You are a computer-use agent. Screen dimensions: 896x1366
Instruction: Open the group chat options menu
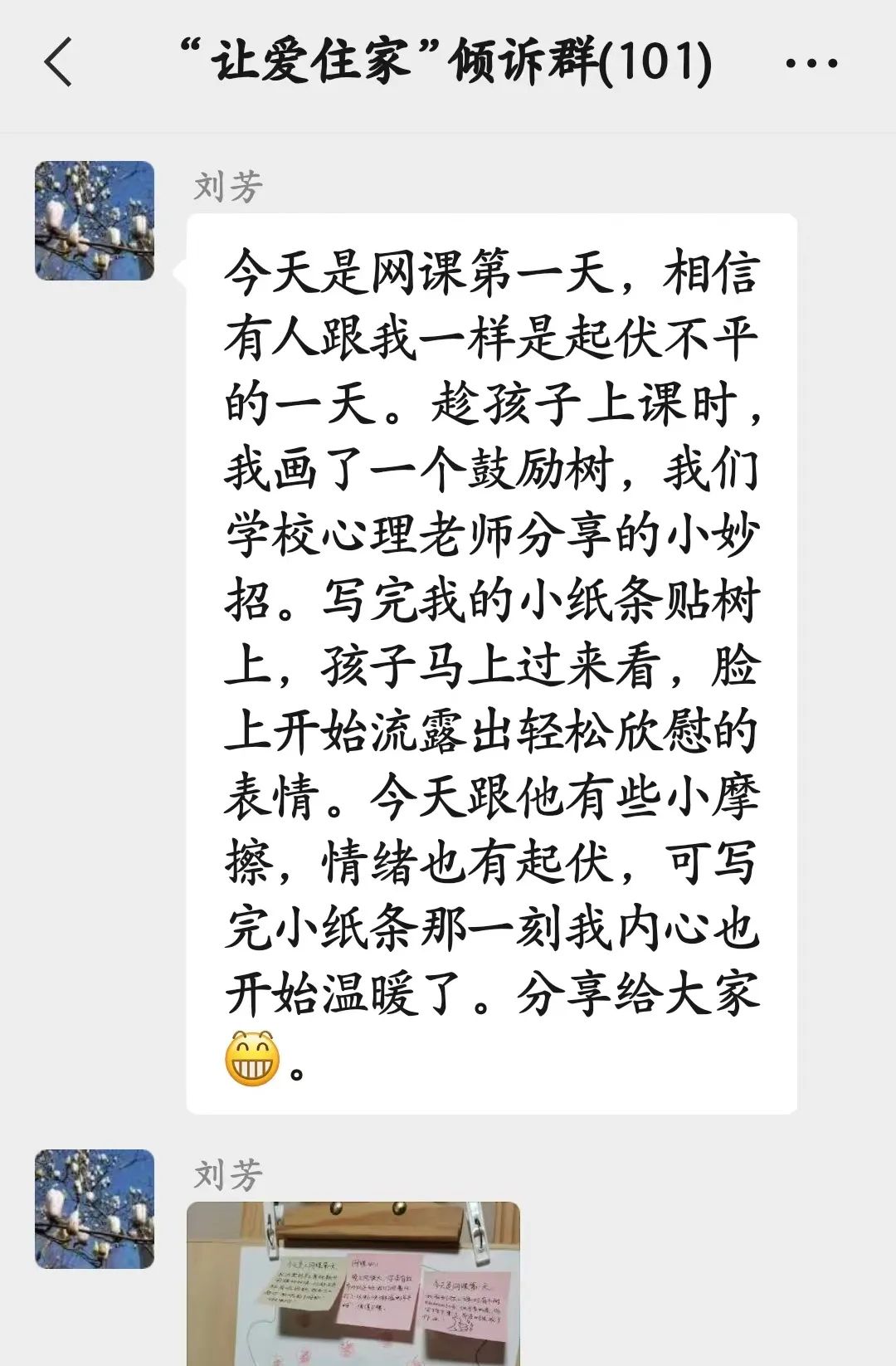coord(811,63)
